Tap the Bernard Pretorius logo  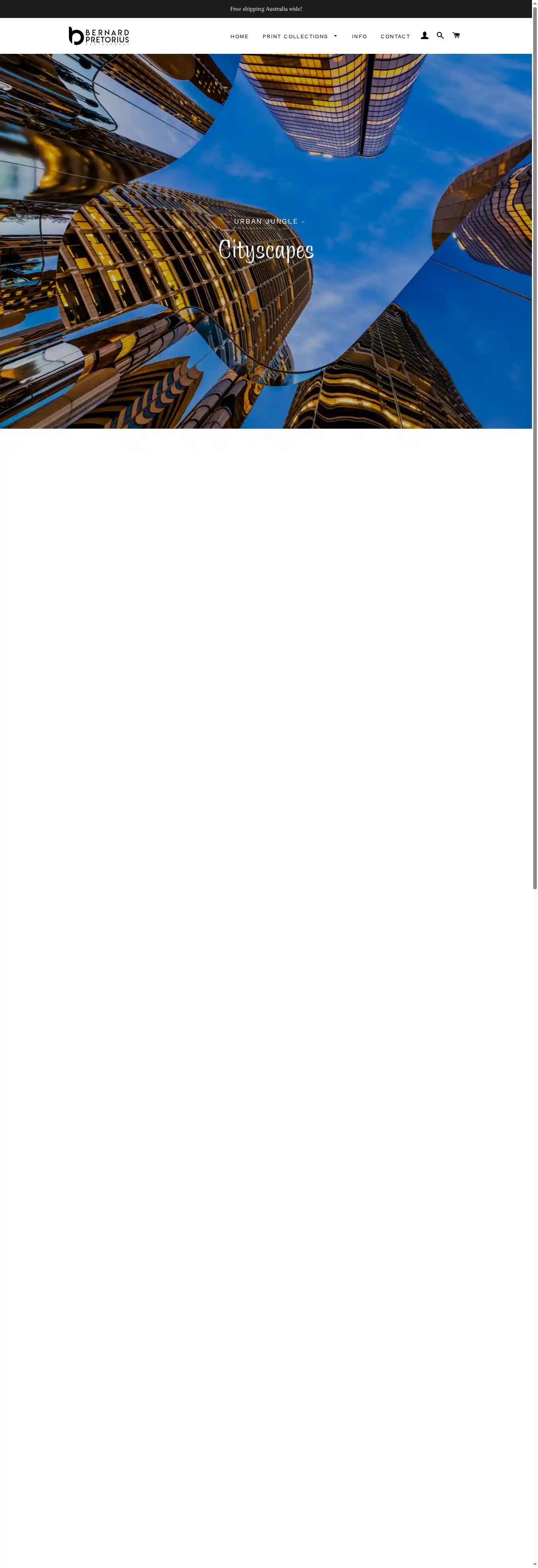(x=99, y=36)
